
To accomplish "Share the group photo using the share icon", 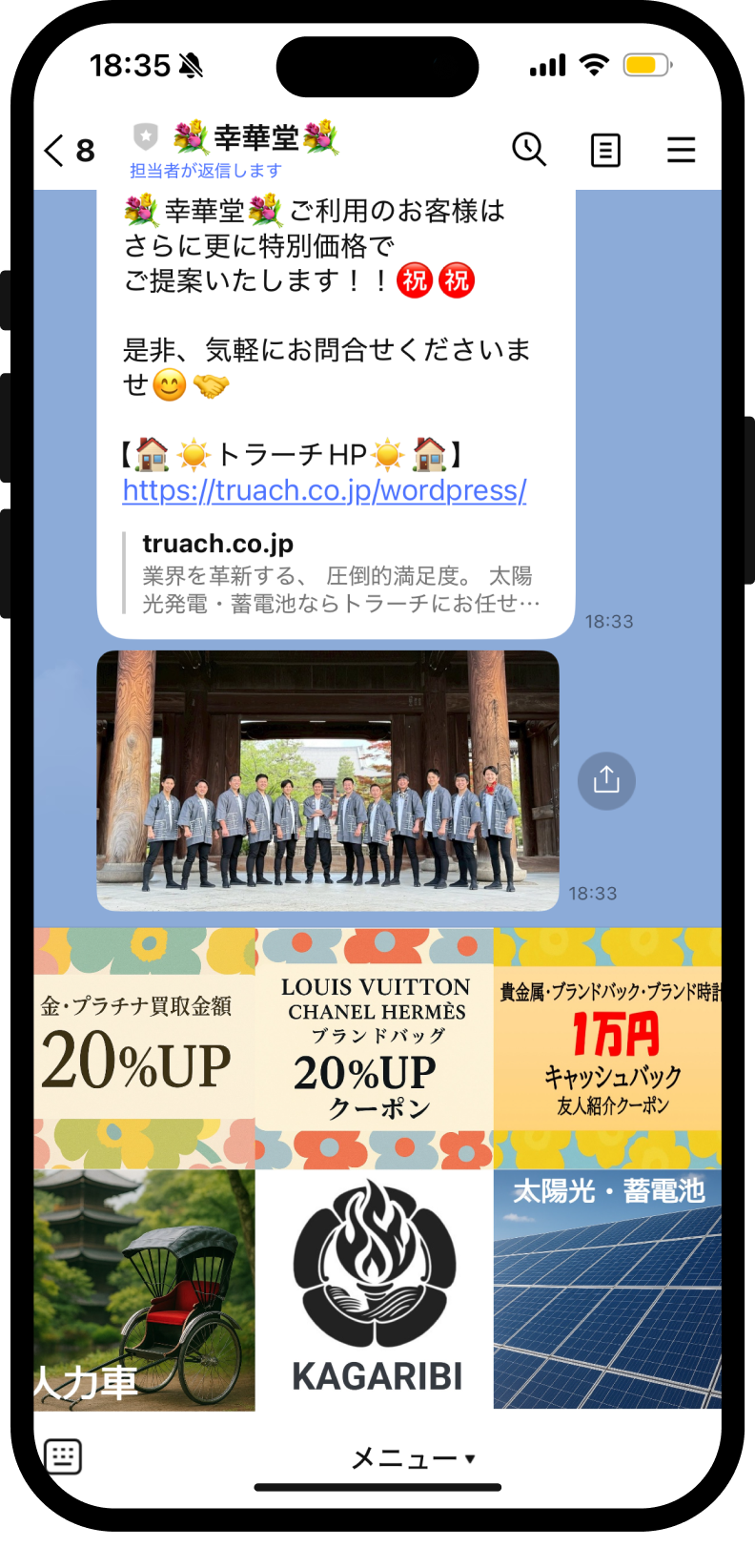I will (x=606, y=780).
